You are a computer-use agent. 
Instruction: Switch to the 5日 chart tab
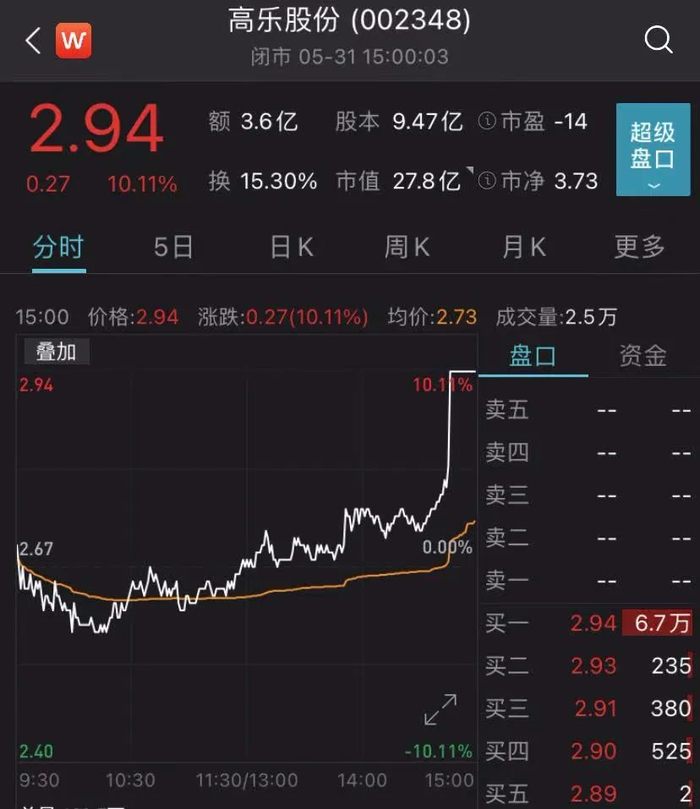tap(173, 247)
